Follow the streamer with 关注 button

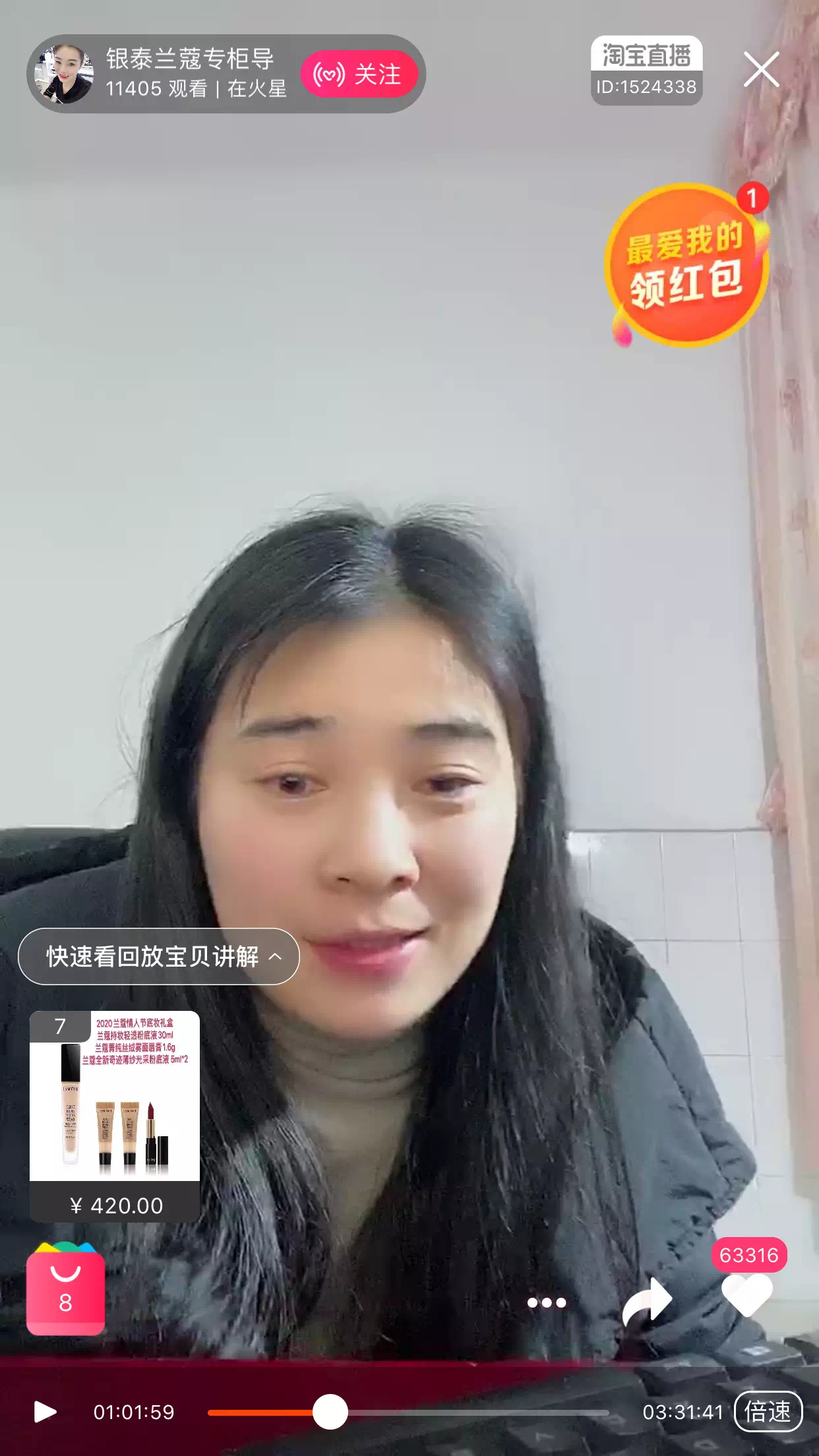coord(359,74)
